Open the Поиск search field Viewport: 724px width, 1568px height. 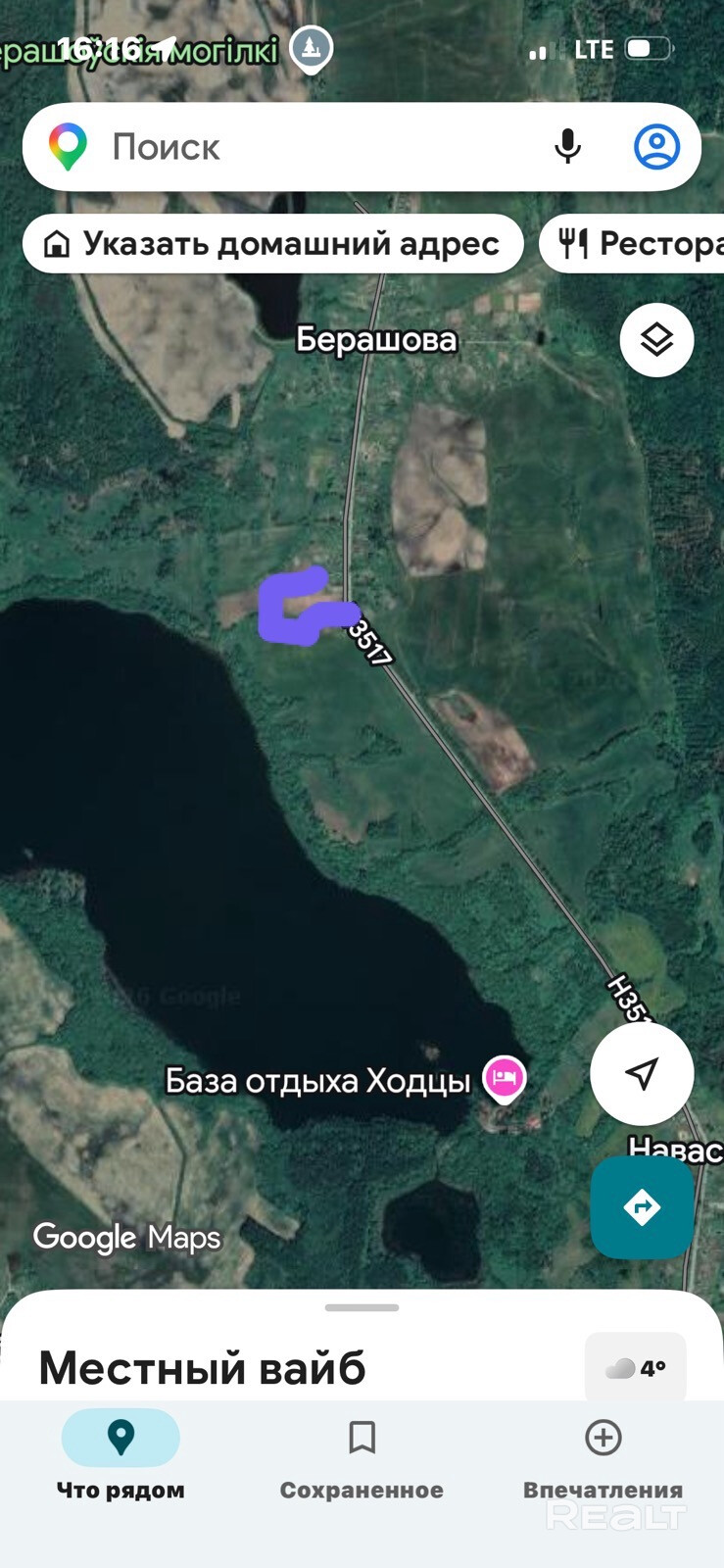(x=294, y=147)
